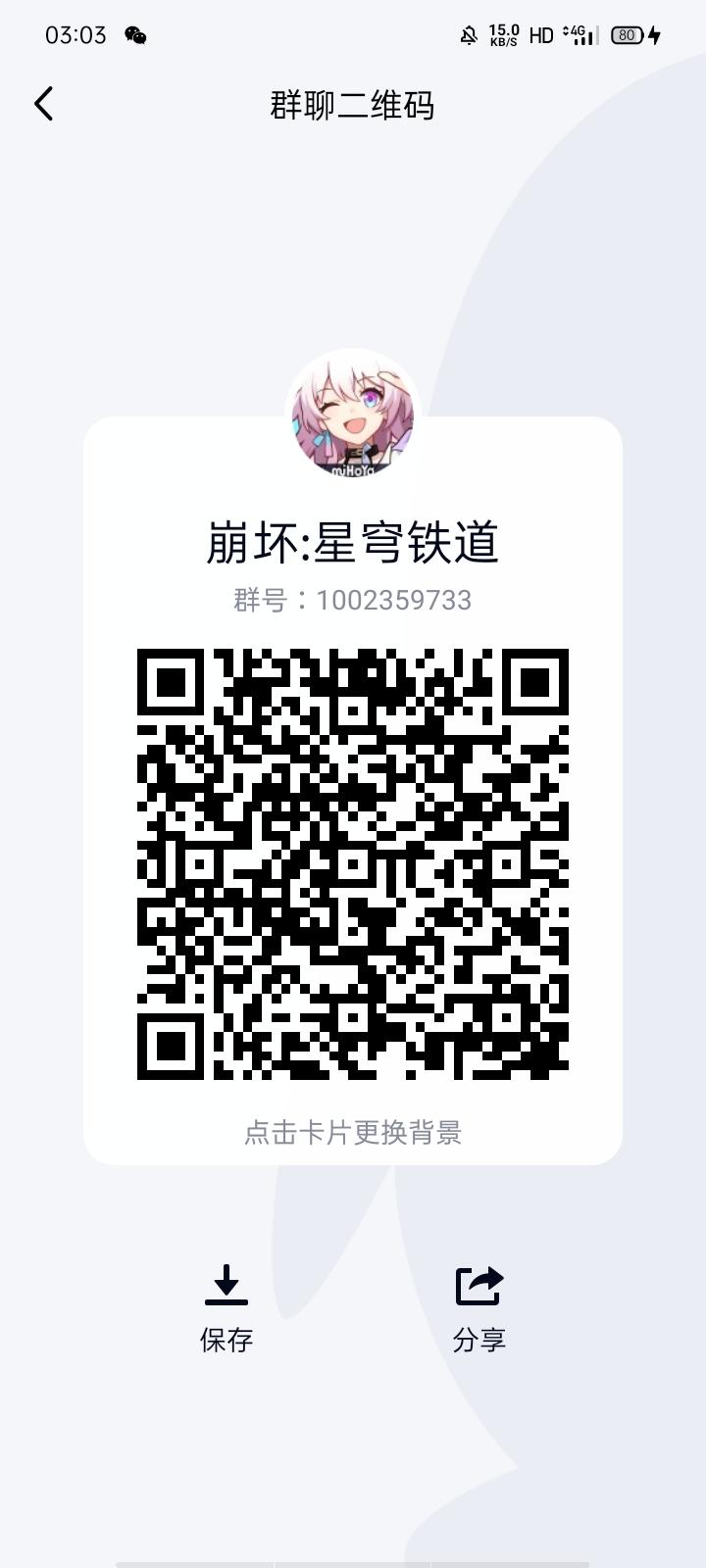Tap the QR code image

coord(353,862)
